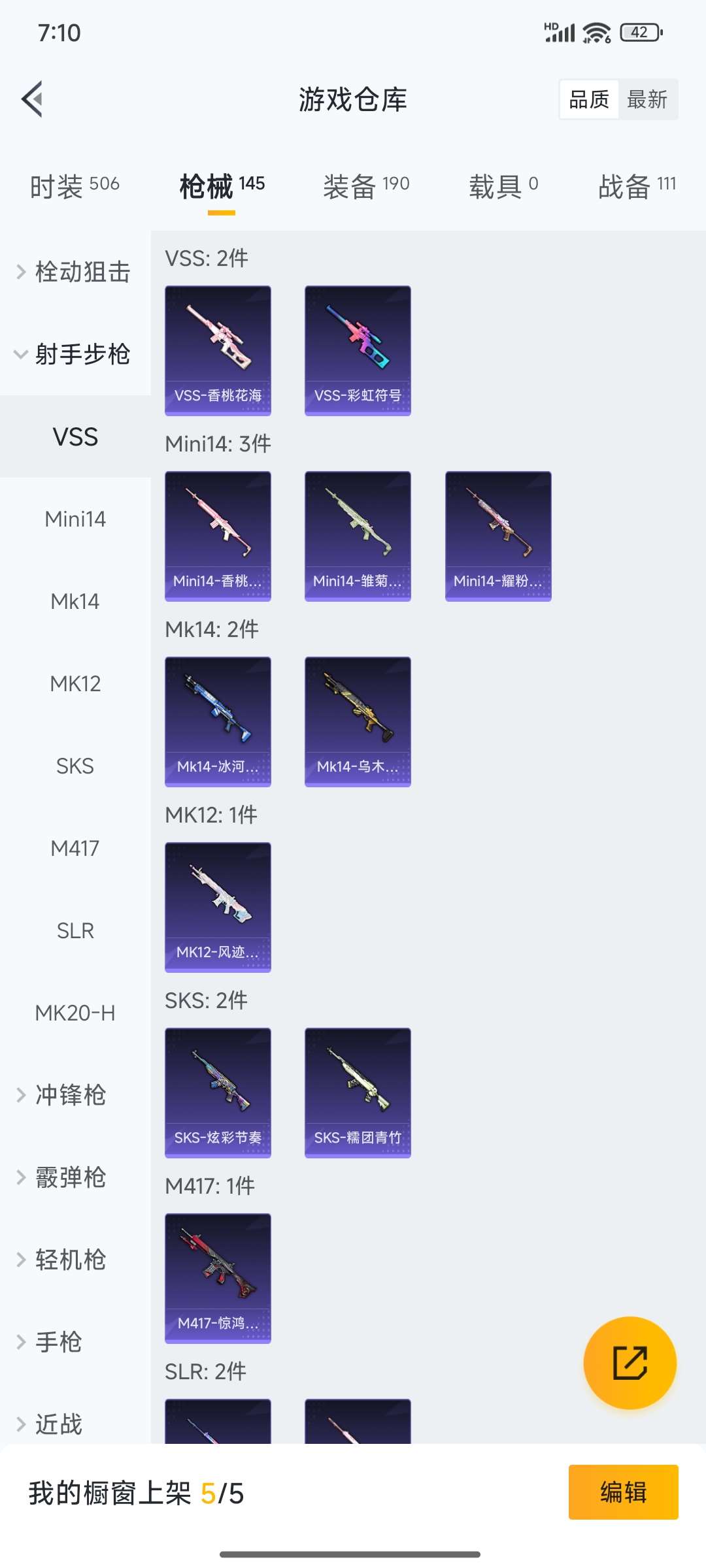This screenshot has height=1568, width=706.
Task: Expand the 霰弹枪 category
Action: 70,1177
